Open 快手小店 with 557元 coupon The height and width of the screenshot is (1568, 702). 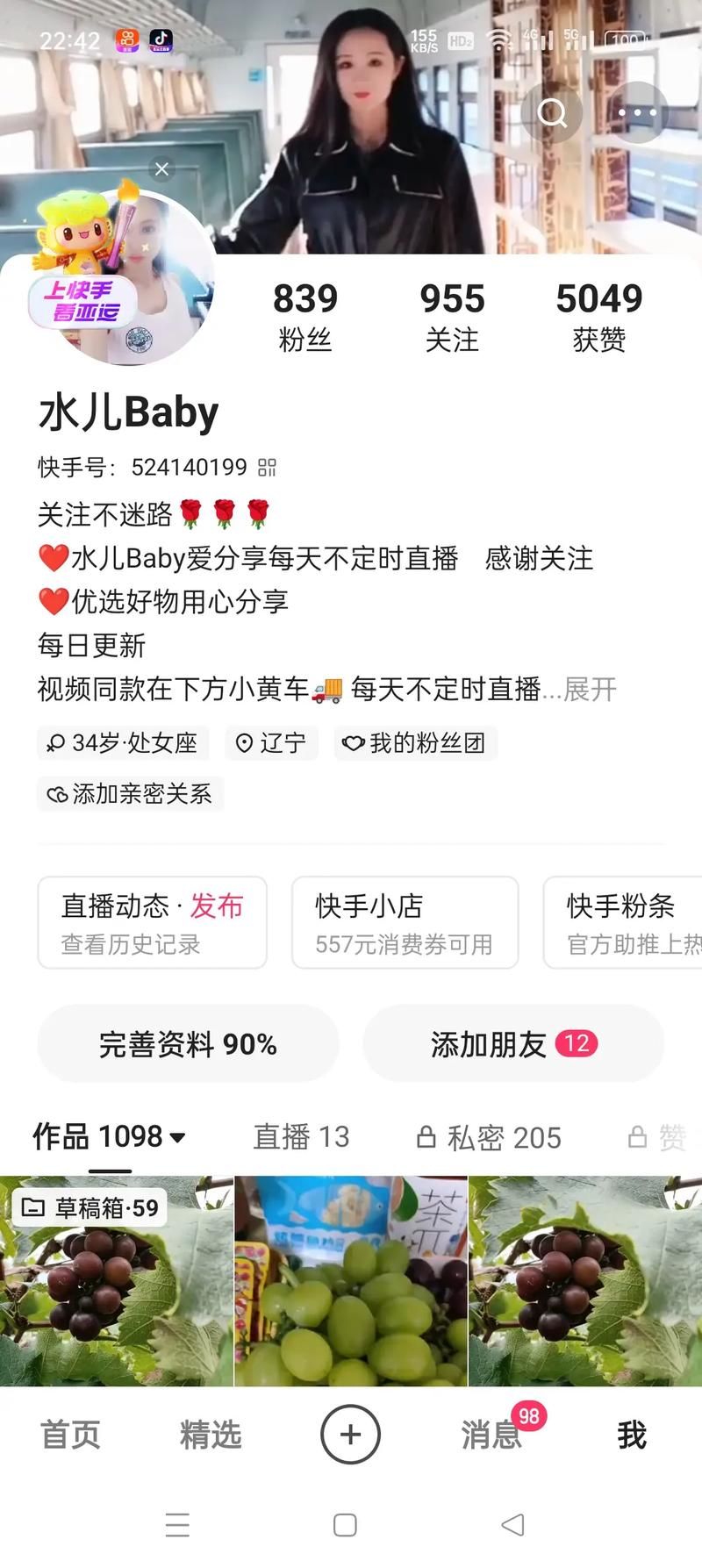[404, 922]
